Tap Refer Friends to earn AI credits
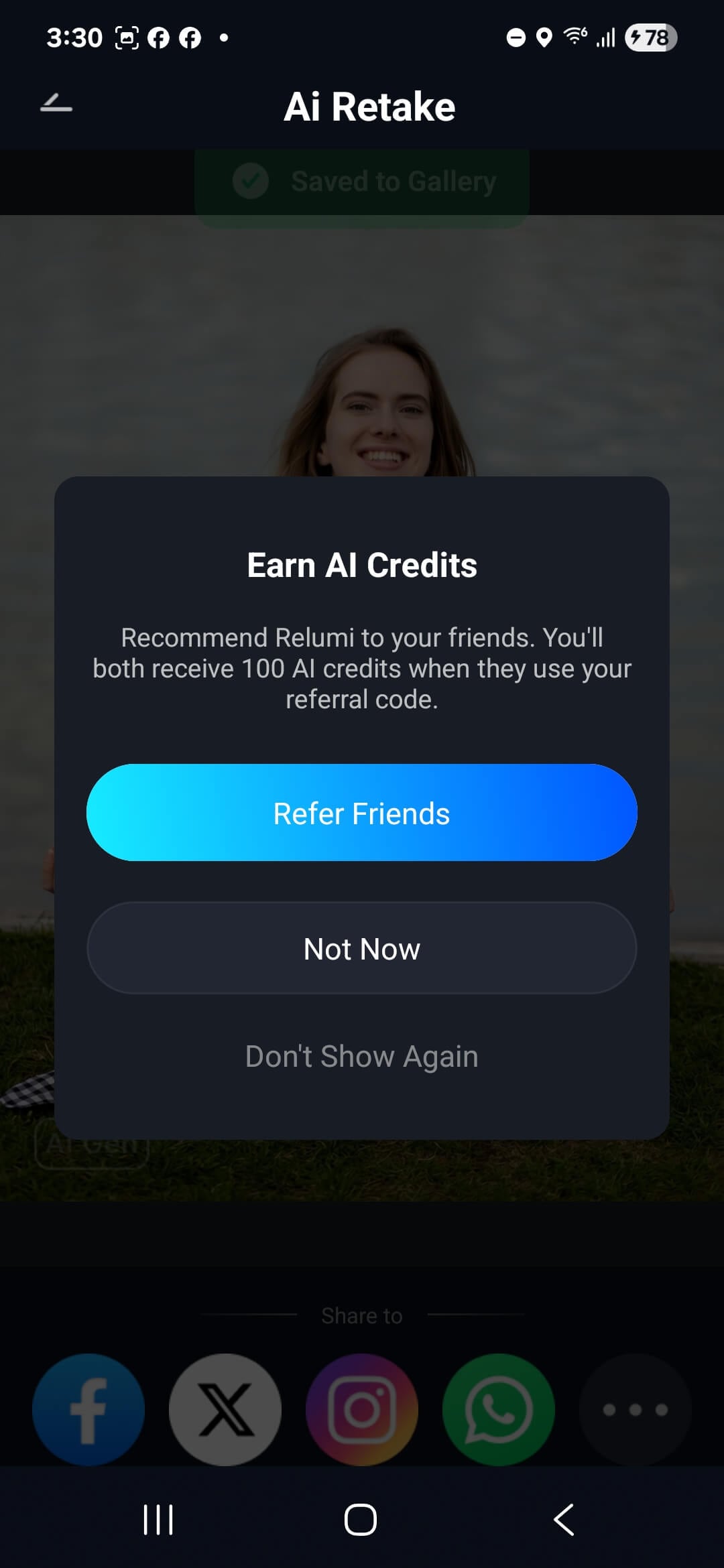This screenshot has height=1568, width=724. pos(361,813)
